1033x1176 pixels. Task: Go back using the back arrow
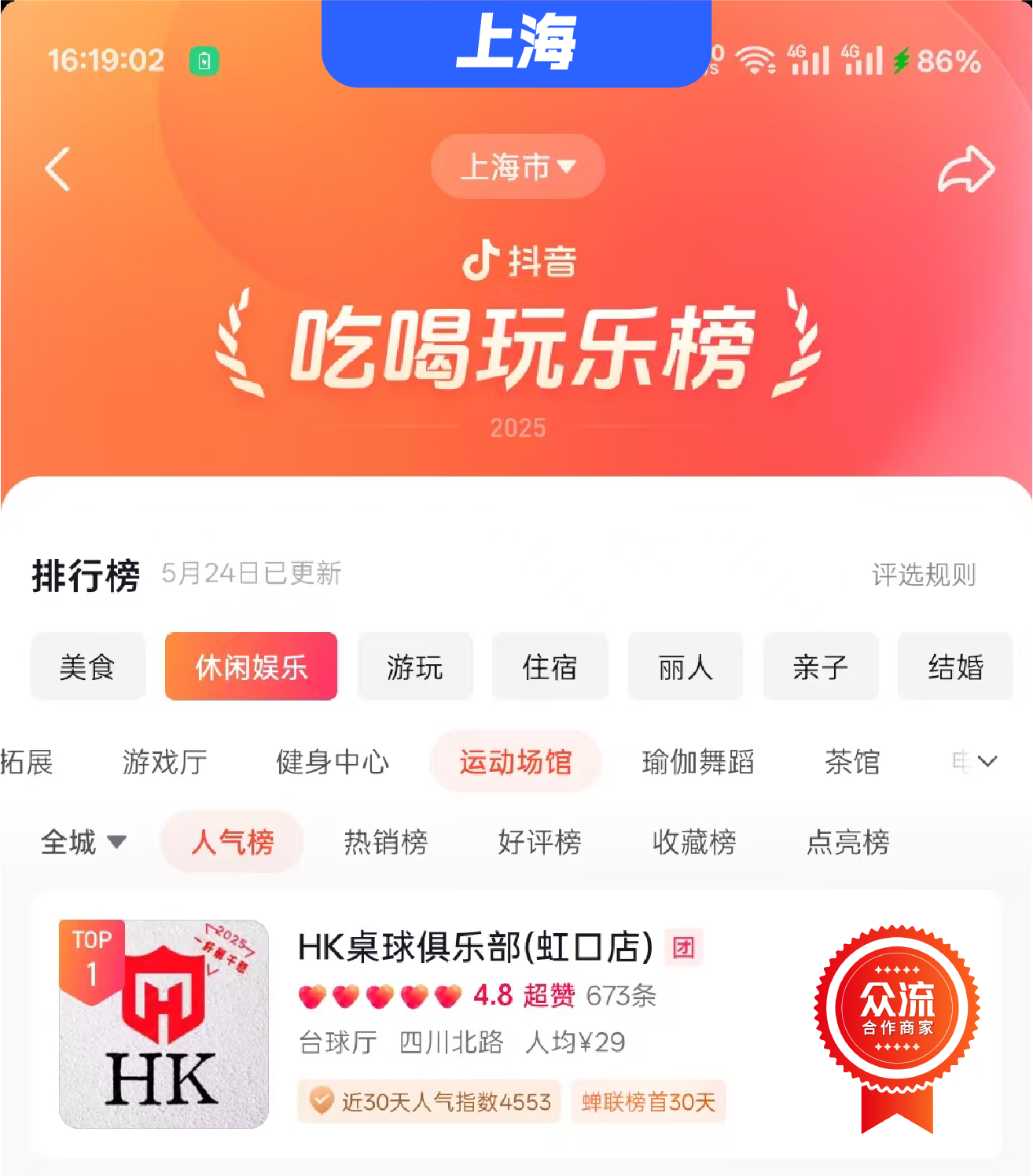[58, 169]
